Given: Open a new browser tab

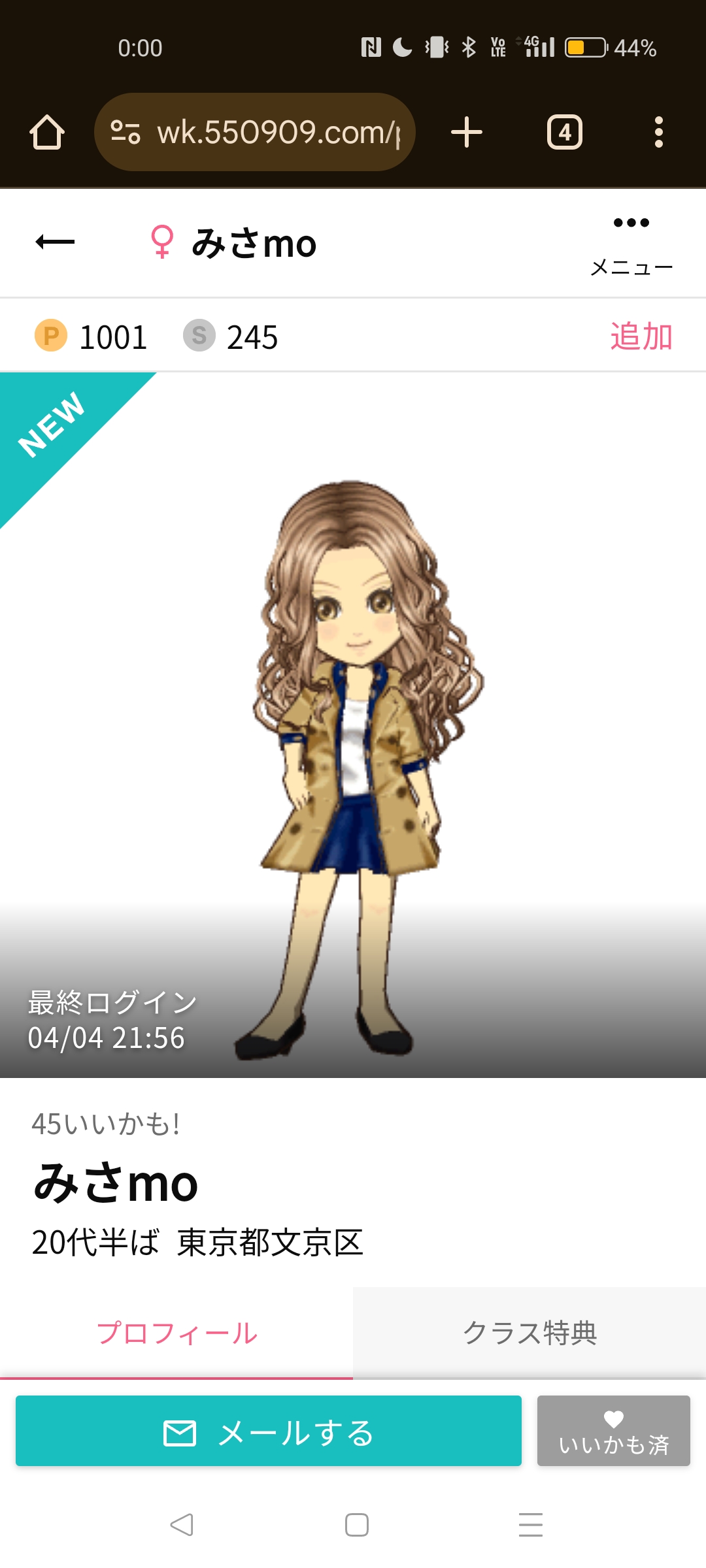Looking at the screenshot, I should click(467, 133).
